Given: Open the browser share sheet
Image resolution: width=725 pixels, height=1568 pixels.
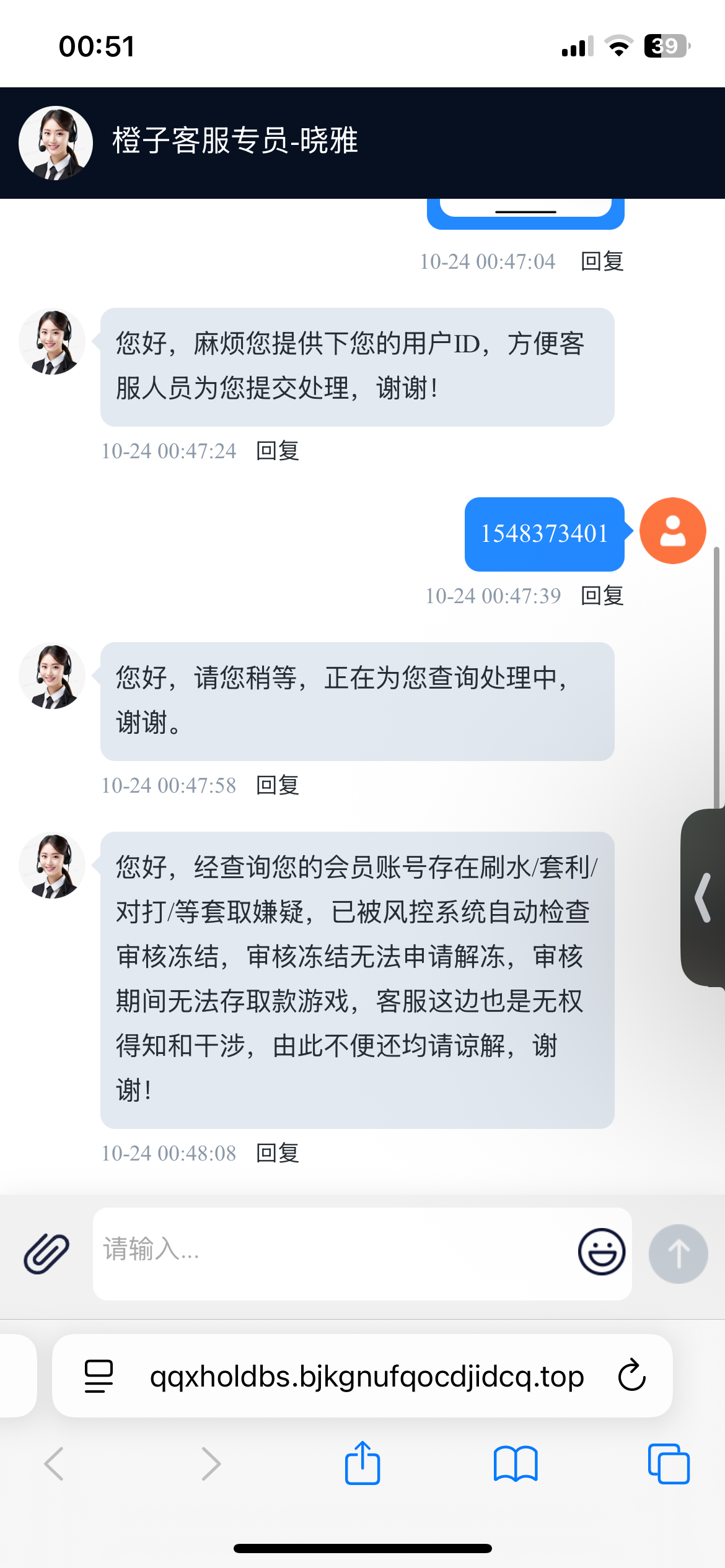Looking at the screenshot, I should 362,1463.
